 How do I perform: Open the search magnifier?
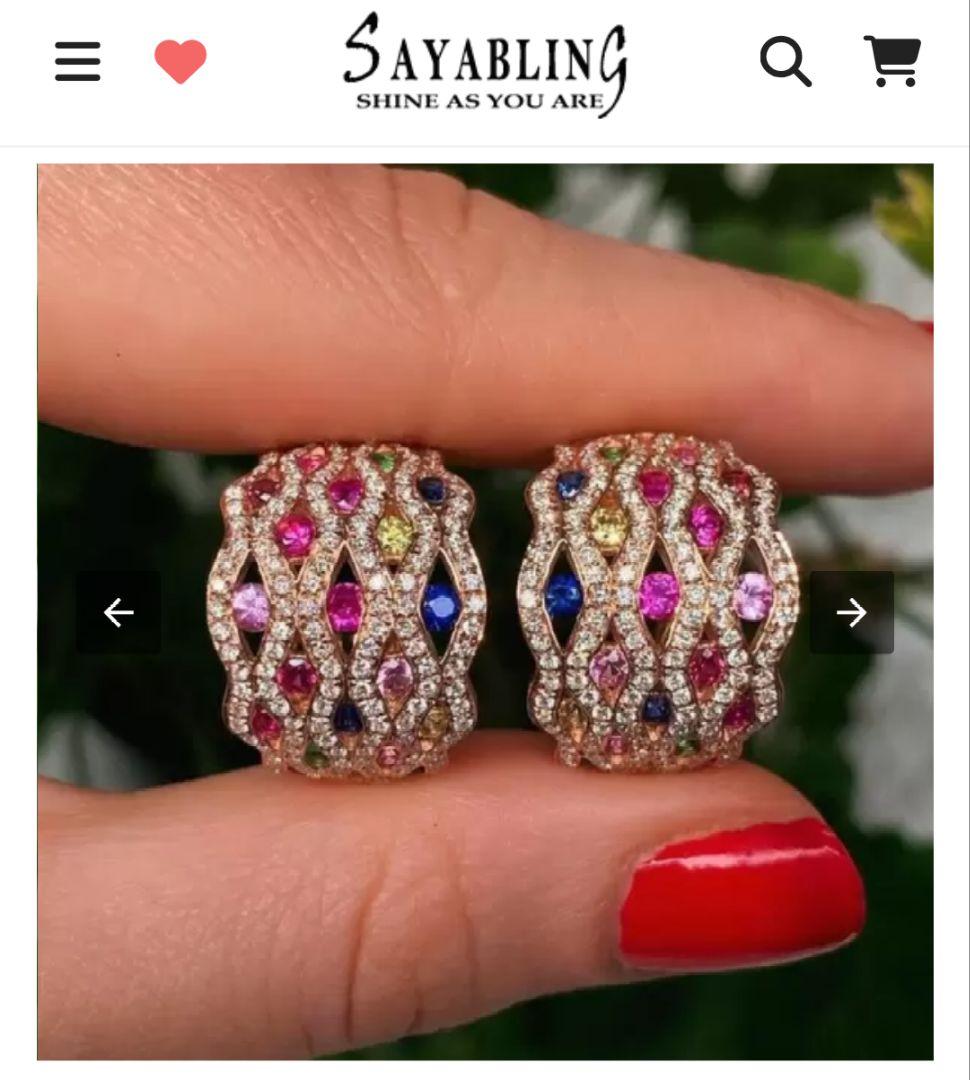785,61
